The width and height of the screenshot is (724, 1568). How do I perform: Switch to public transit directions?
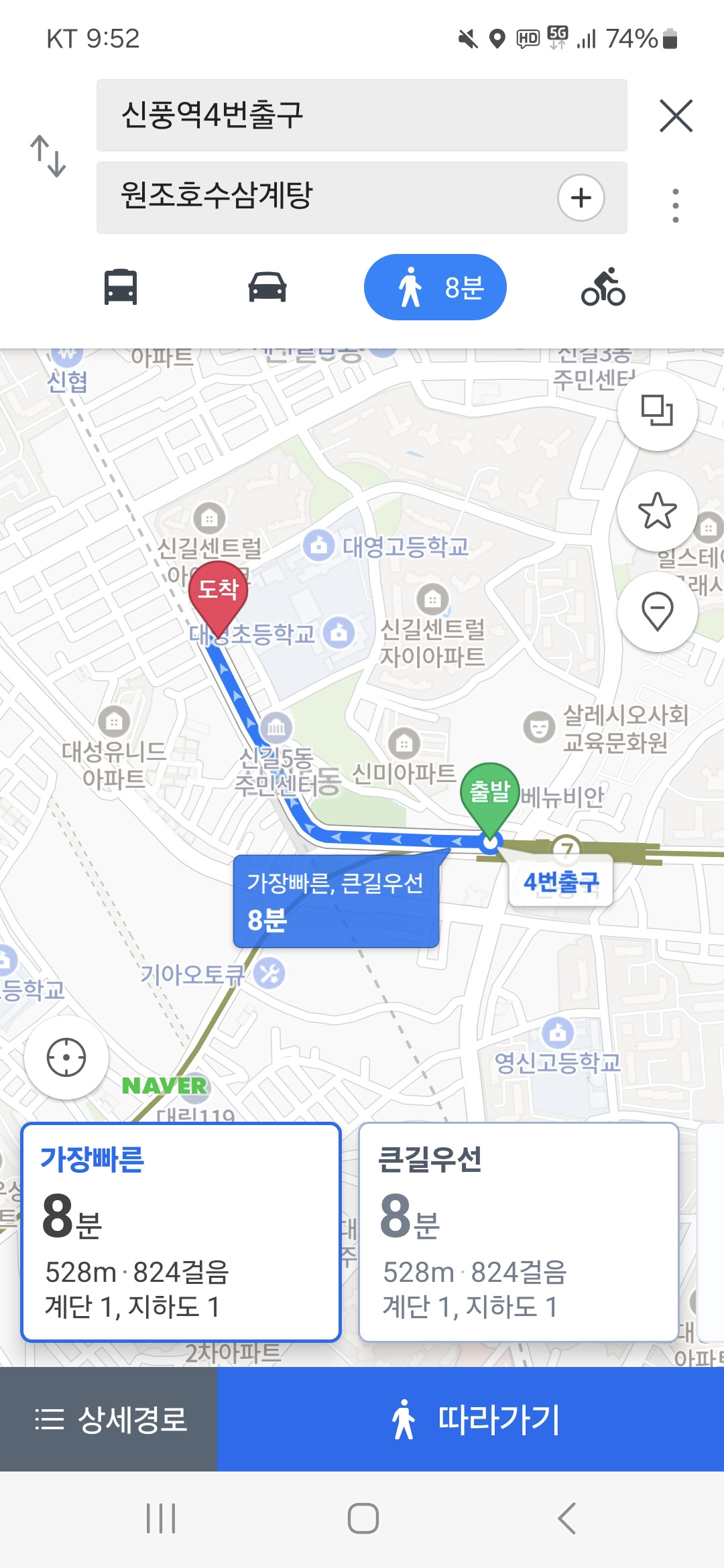point(121,287)
